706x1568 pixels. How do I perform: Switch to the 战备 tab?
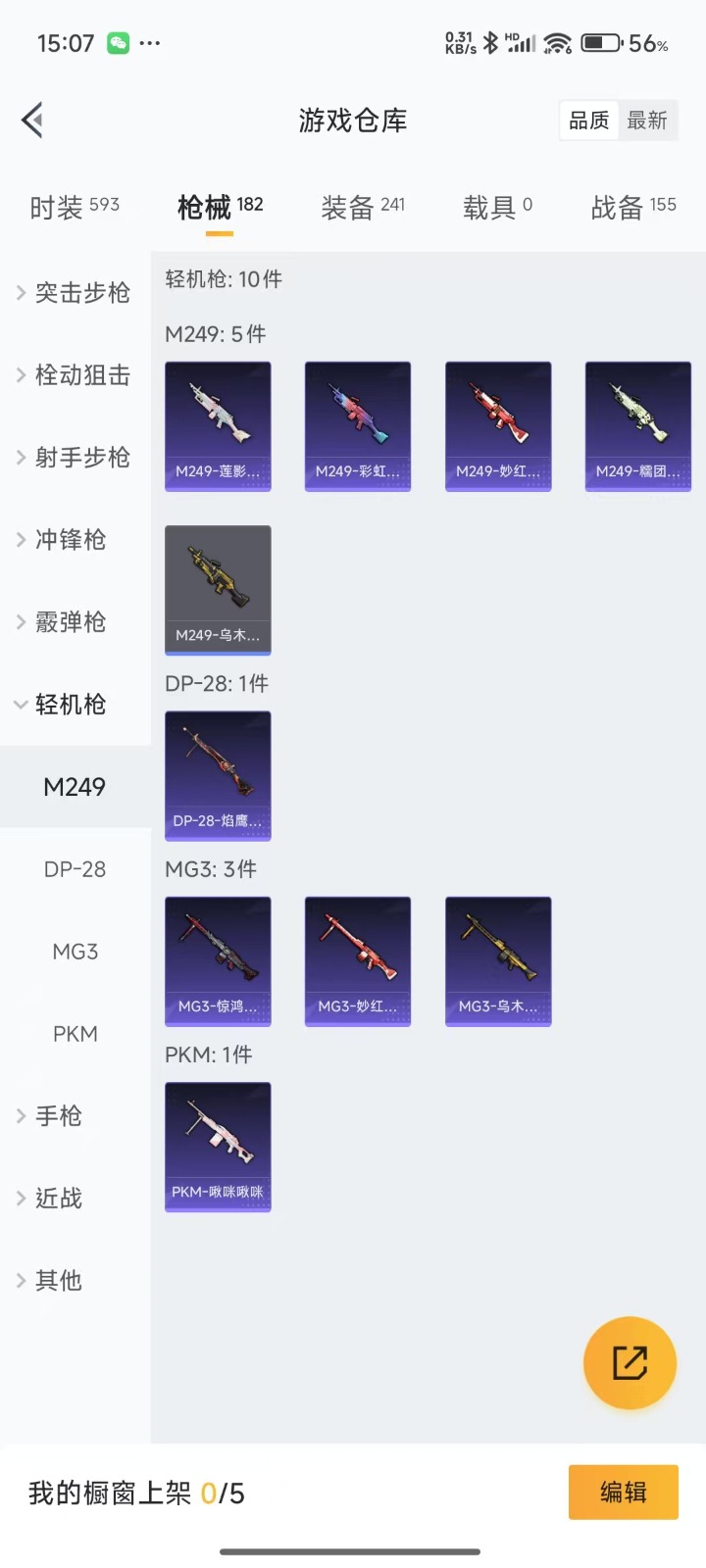[x=632, y=207]
